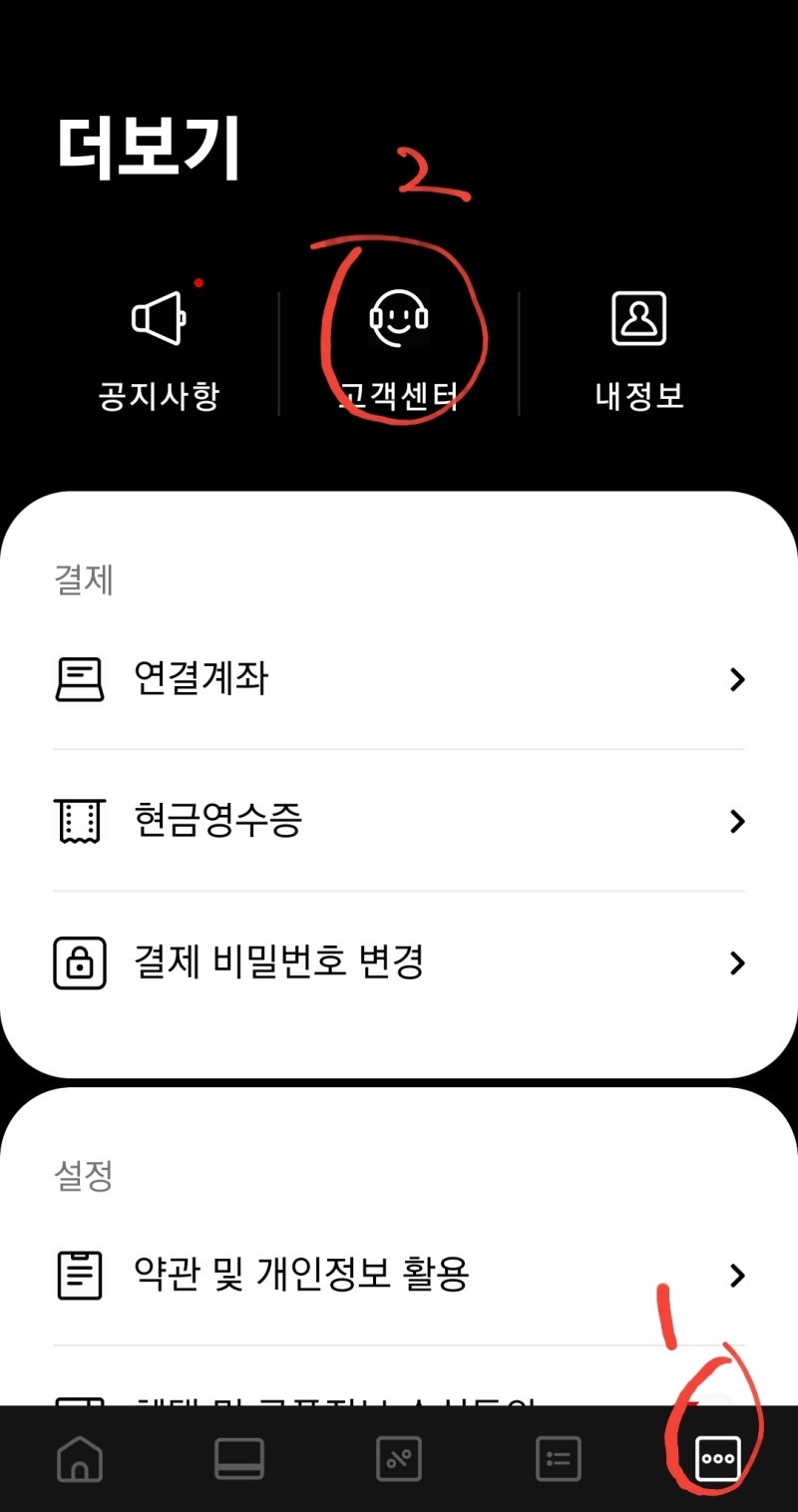798x1512 pixels.
Task: Click the lock icon beside 결제 비밀번호 변경
Action: pyautogui.click(x=79, y=962)
